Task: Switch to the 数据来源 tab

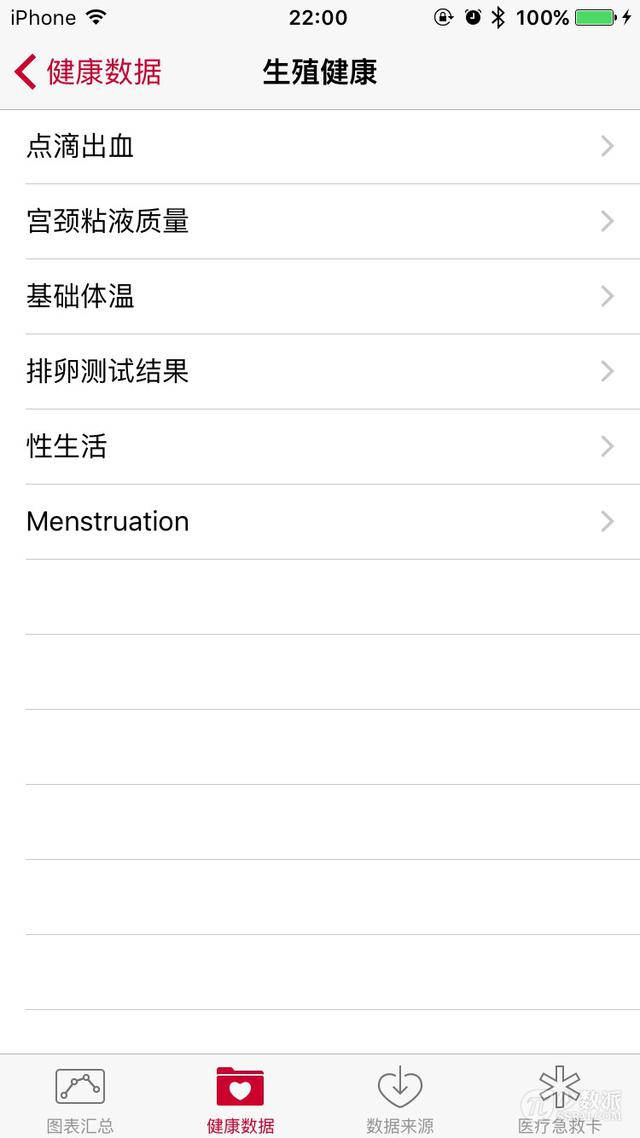Action: [x=400, y=1097]
